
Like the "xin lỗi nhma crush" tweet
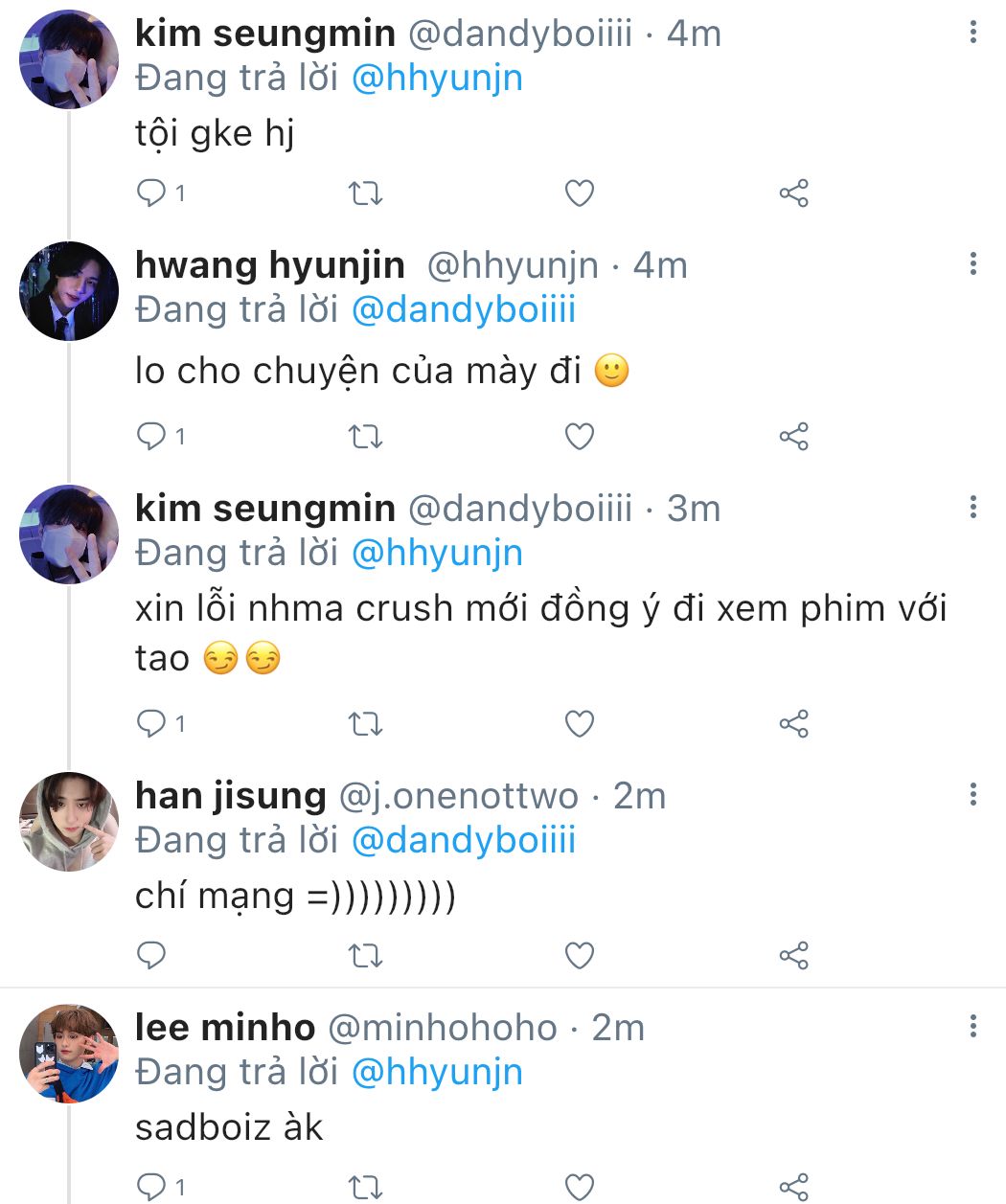pos(579,723)
